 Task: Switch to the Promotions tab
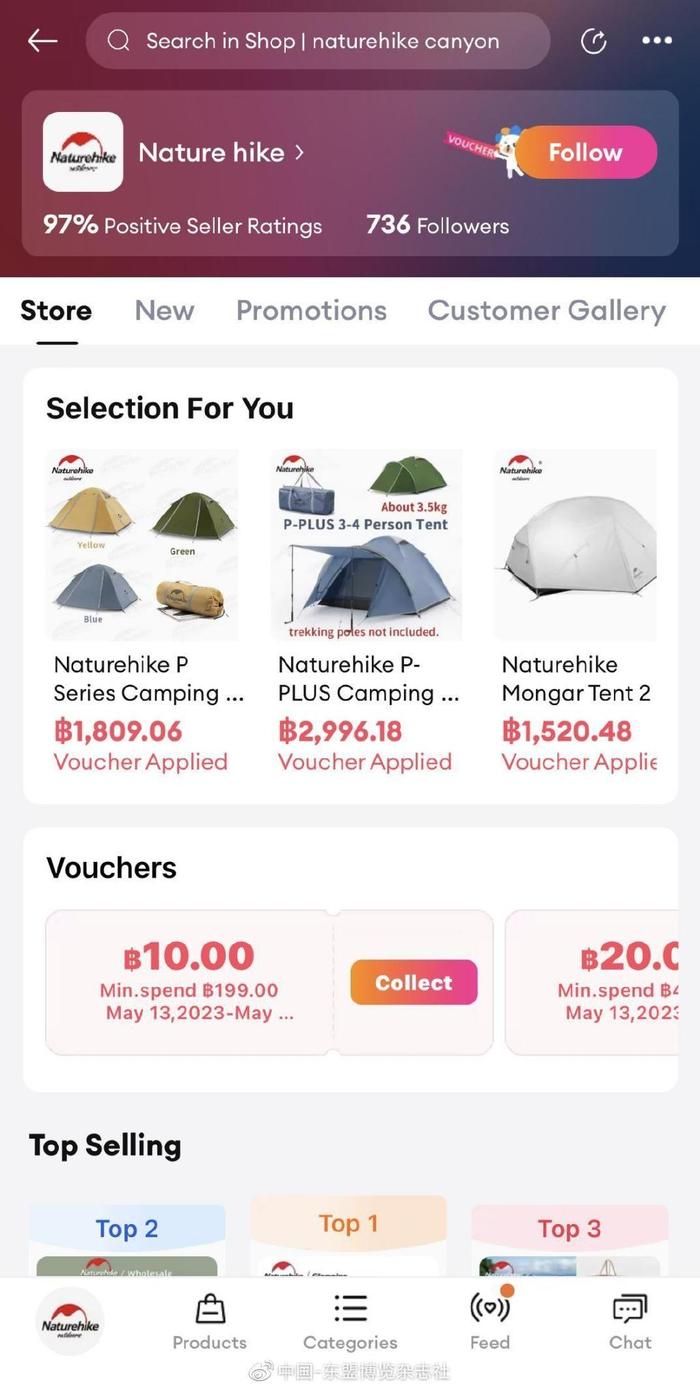tap(311, 310)
